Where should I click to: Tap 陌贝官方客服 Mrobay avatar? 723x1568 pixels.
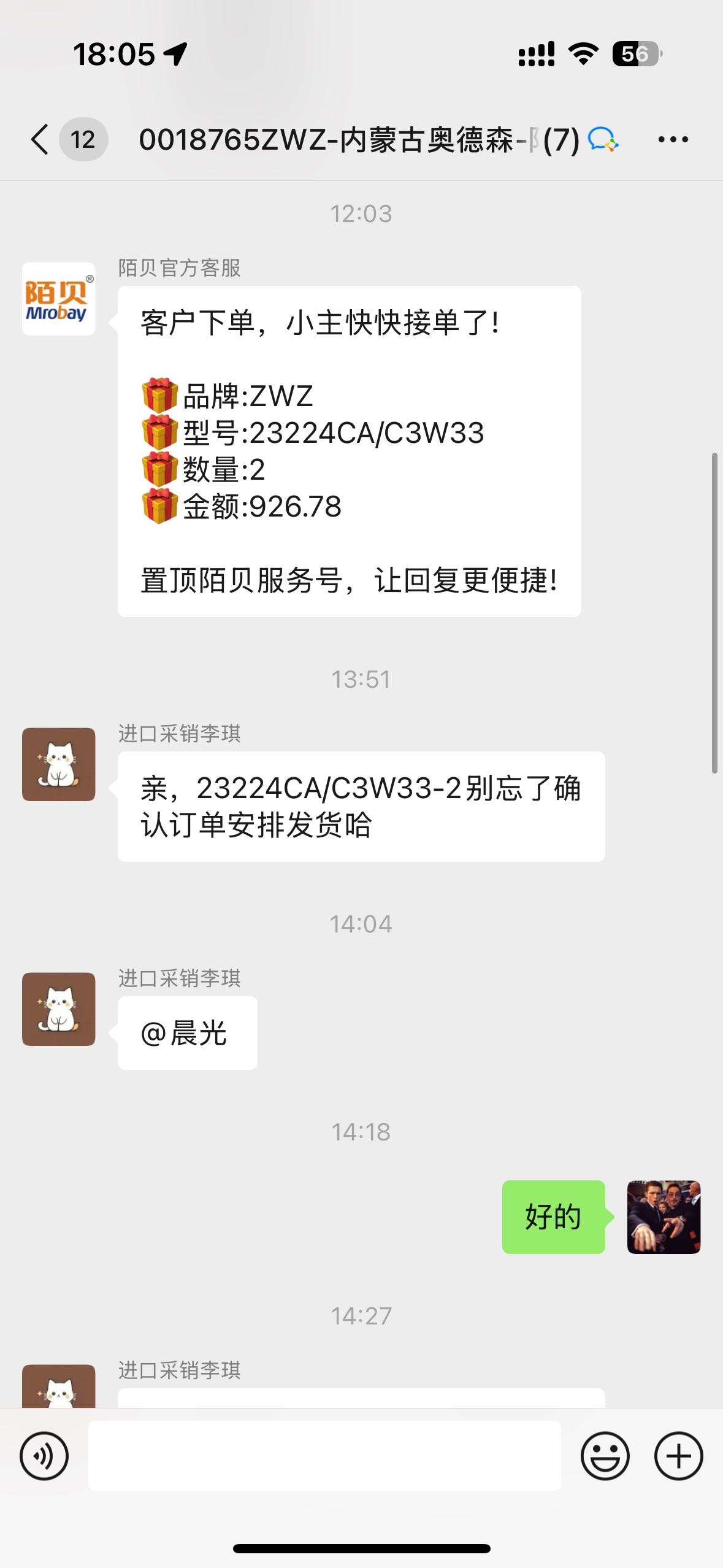pyautogui.click(x=59, y=299)
